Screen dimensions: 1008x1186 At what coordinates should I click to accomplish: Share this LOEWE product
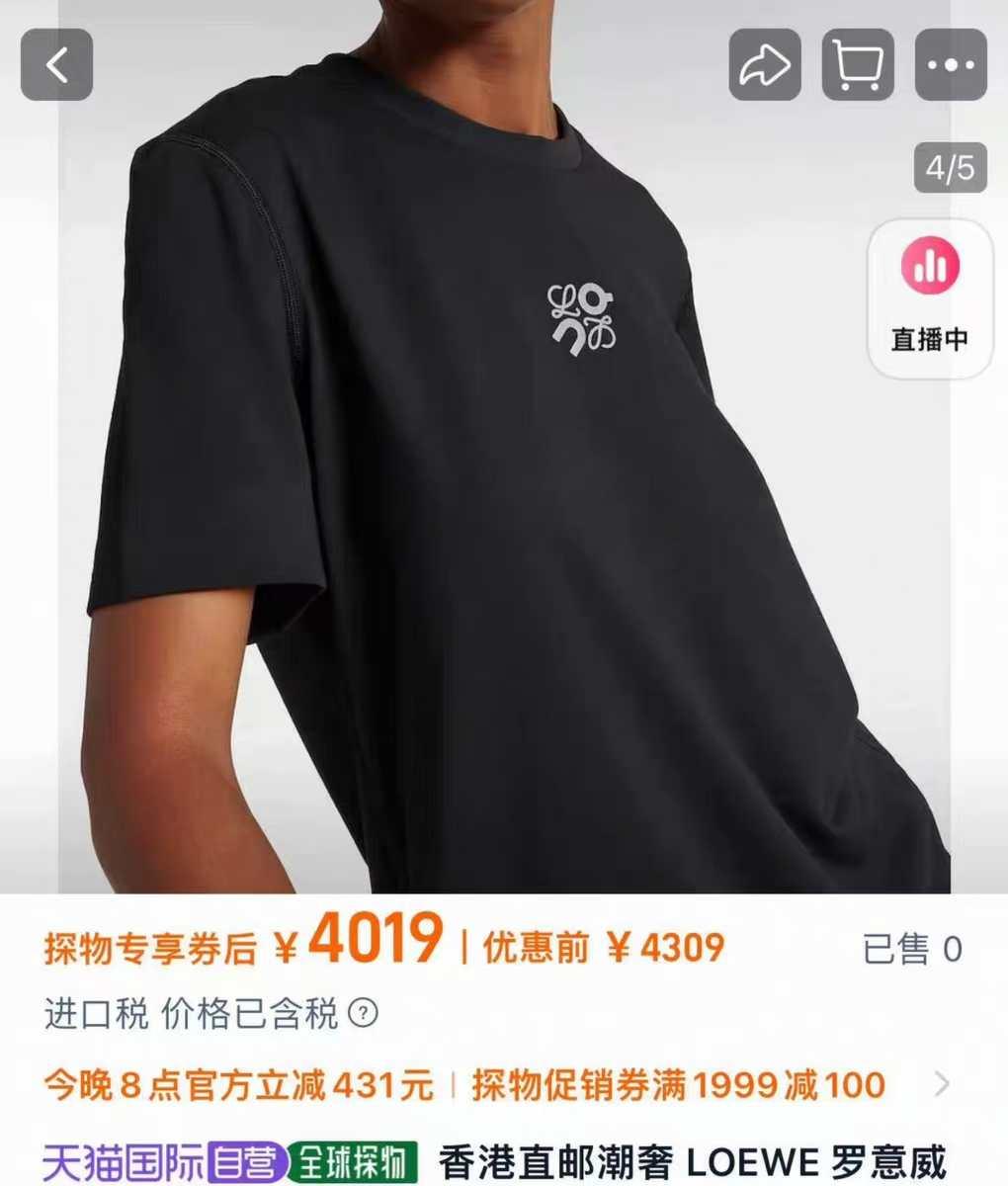tap(765, 65)
